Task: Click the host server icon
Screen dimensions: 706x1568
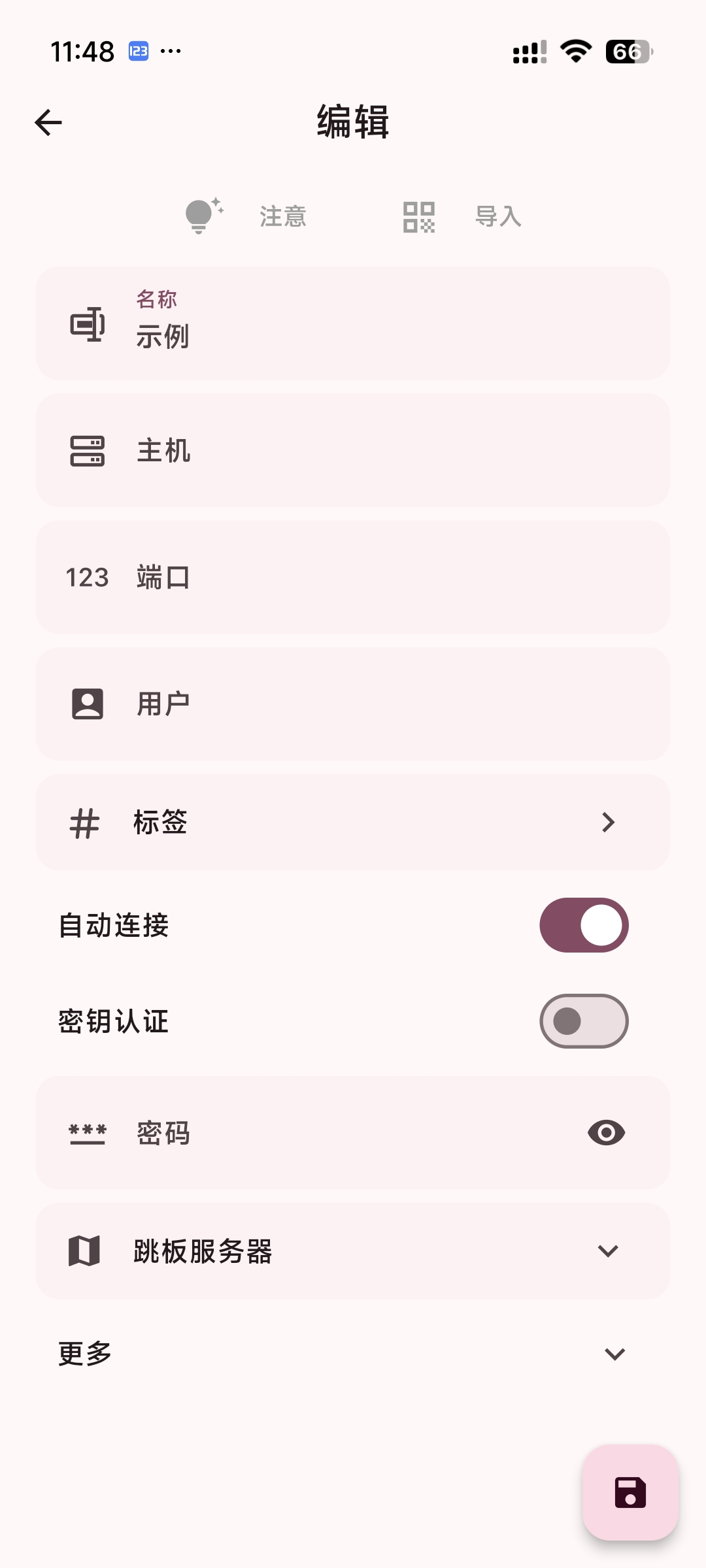Action: pyautogui.click(x=87, y=449)
